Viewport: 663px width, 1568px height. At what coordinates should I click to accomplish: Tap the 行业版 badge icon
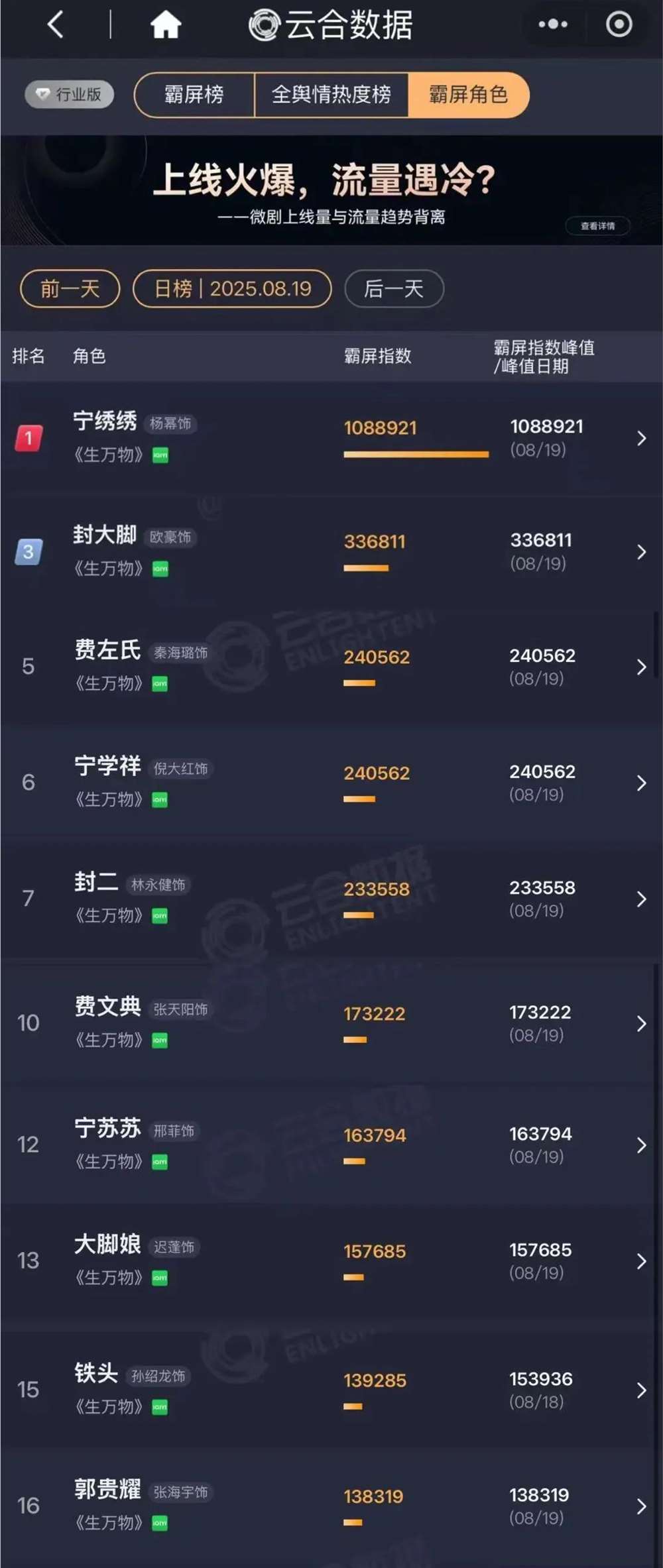68,94
